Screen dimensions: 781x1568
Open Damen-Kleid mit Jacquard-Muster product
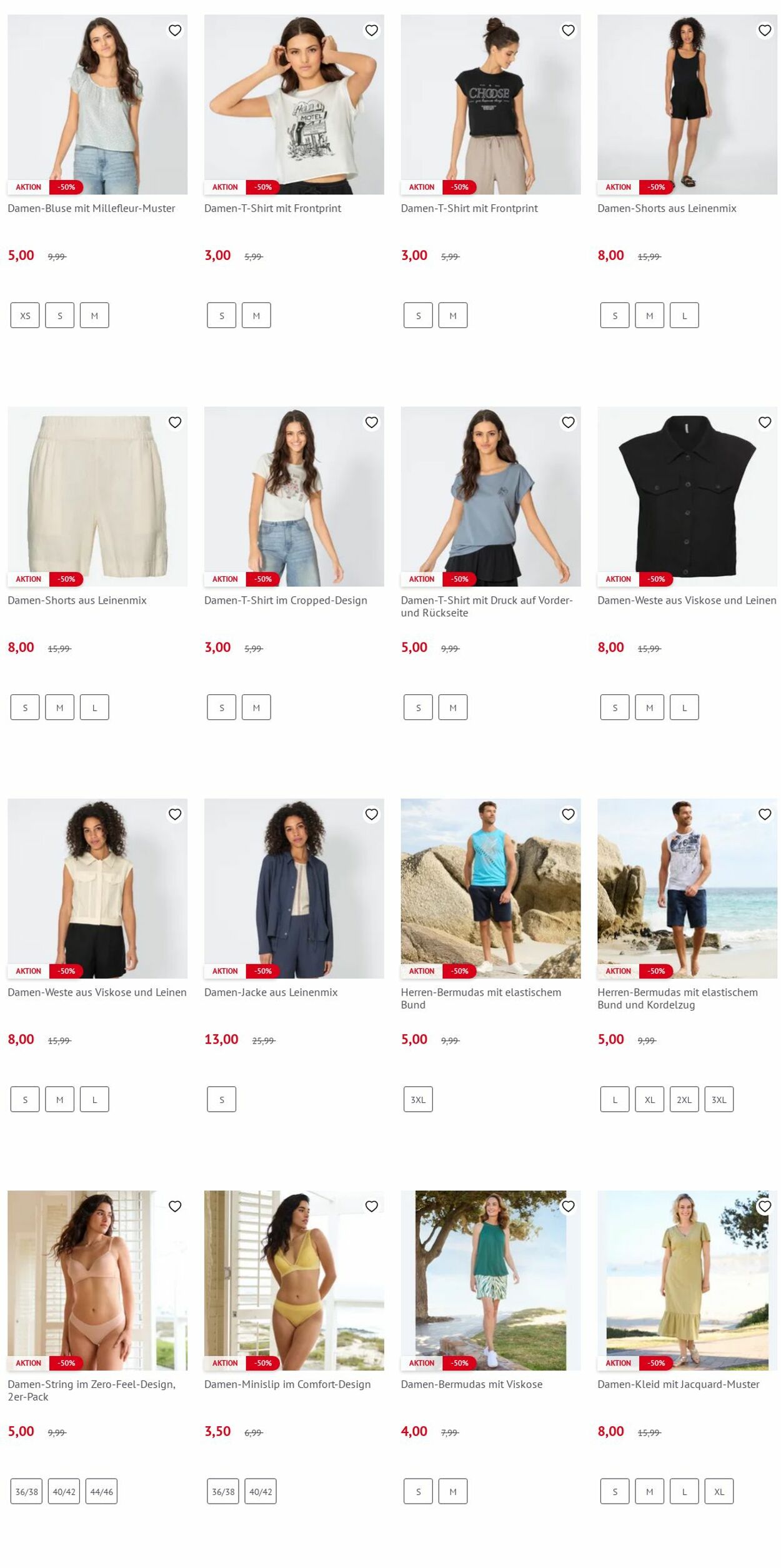coord(678,1384)
